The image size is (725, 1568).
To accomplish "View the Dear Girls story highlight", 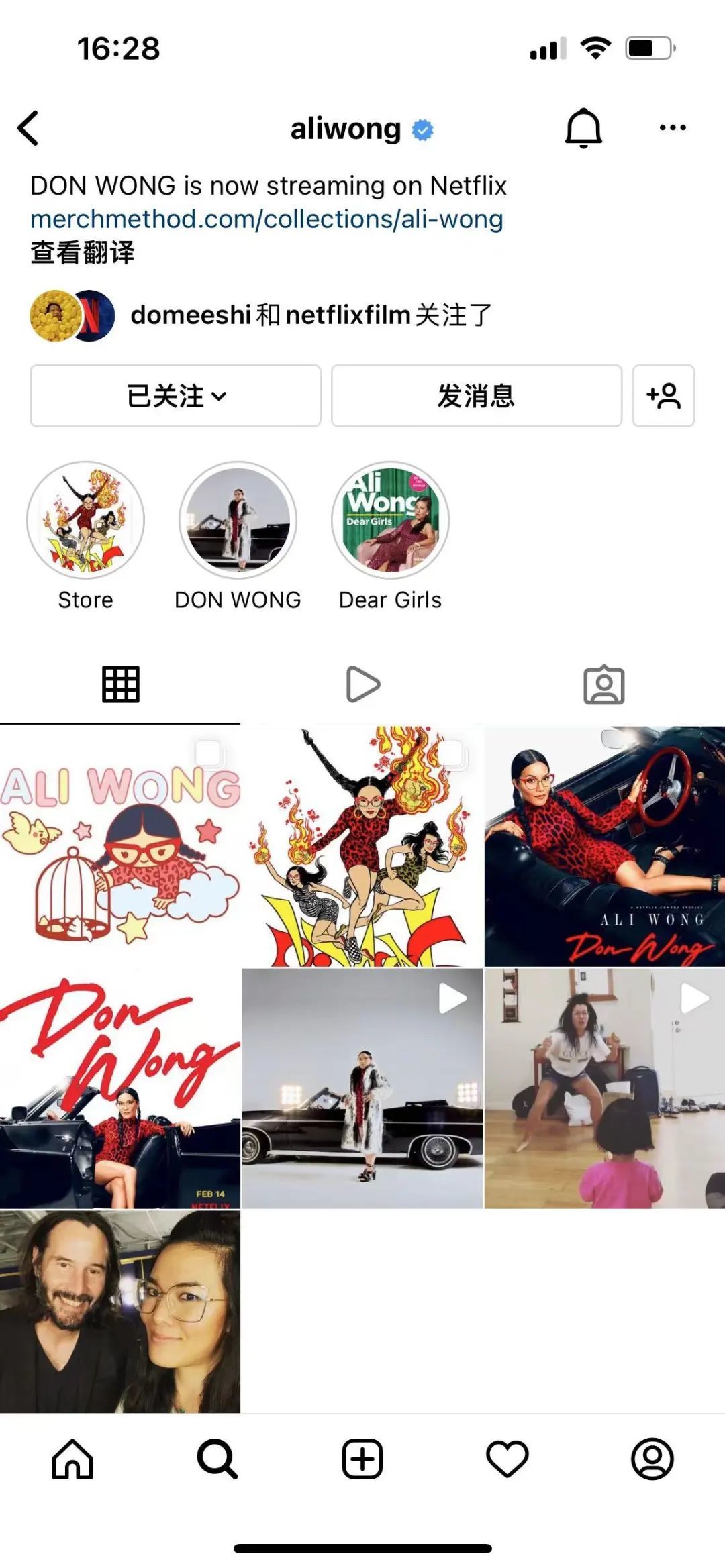I will (x=390, y=520).
